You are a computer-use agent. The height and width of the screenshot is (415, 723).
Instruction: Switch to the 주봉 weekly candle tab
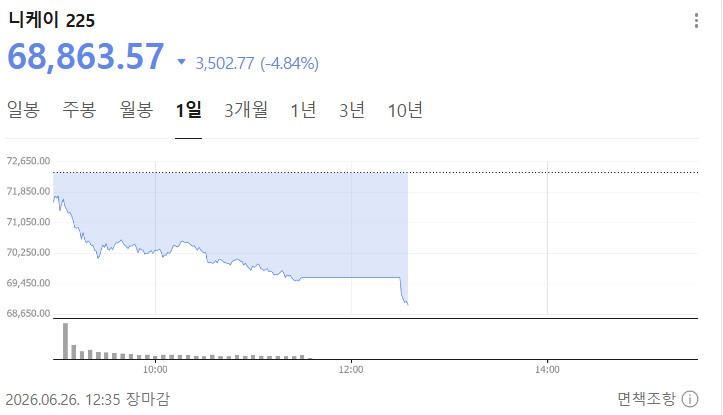click(x=79, y=110)
